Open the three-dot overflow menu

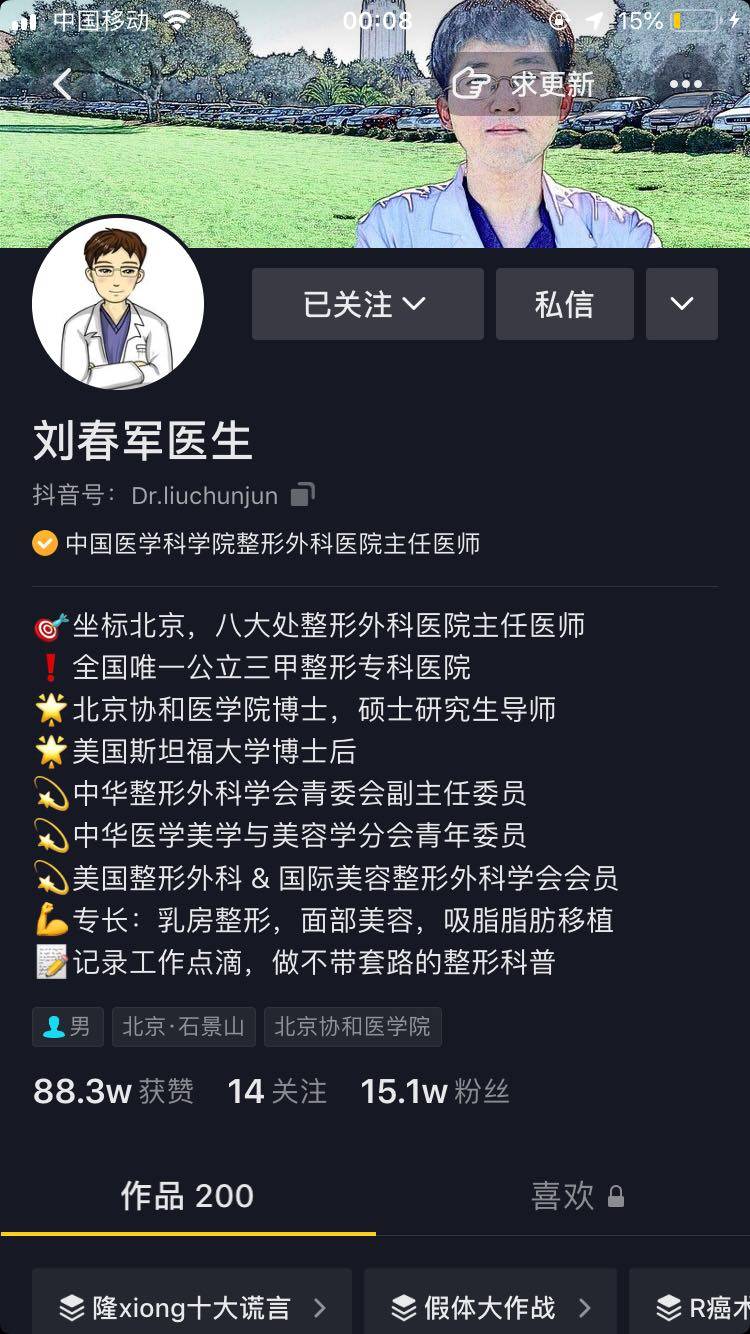[685, 84]
